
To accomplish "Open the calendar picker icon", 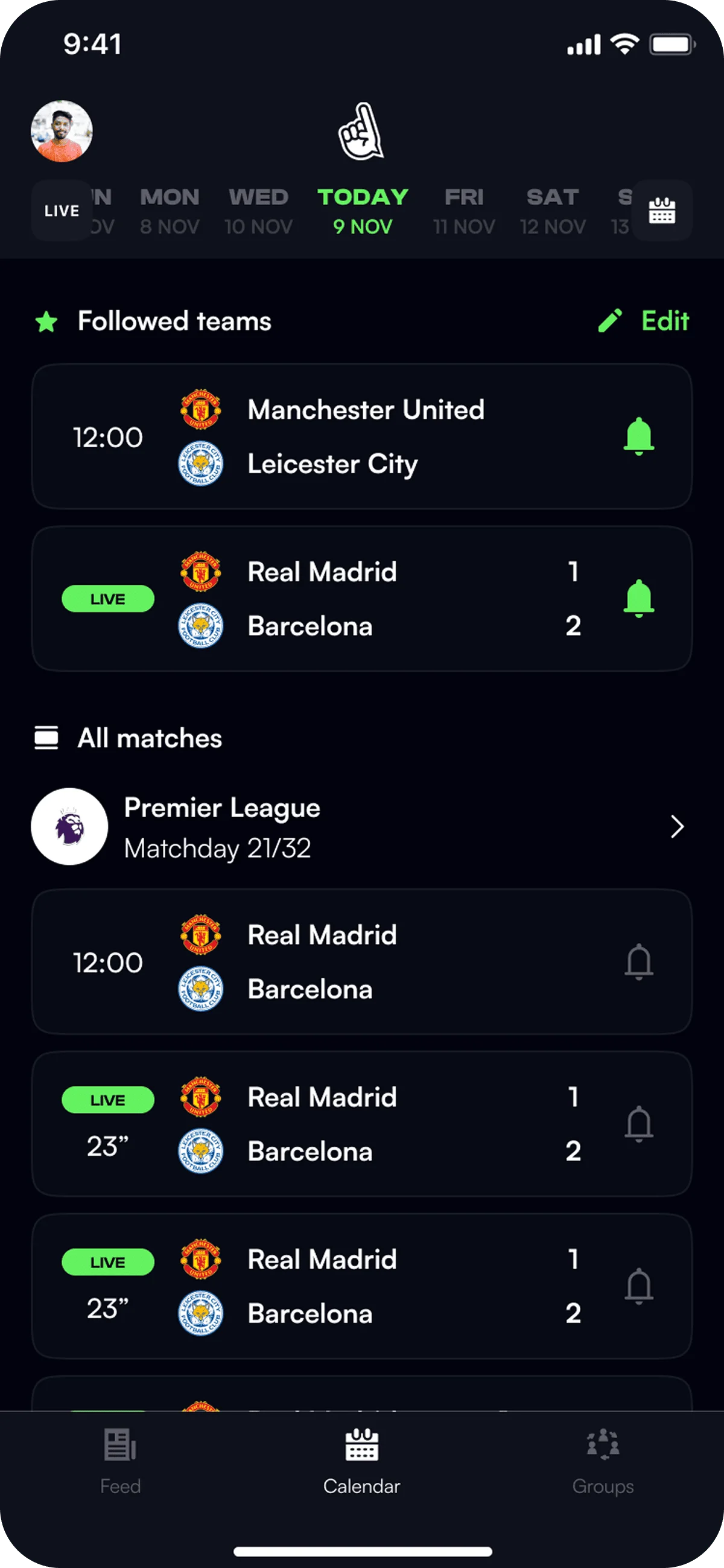I will point(662,211).
